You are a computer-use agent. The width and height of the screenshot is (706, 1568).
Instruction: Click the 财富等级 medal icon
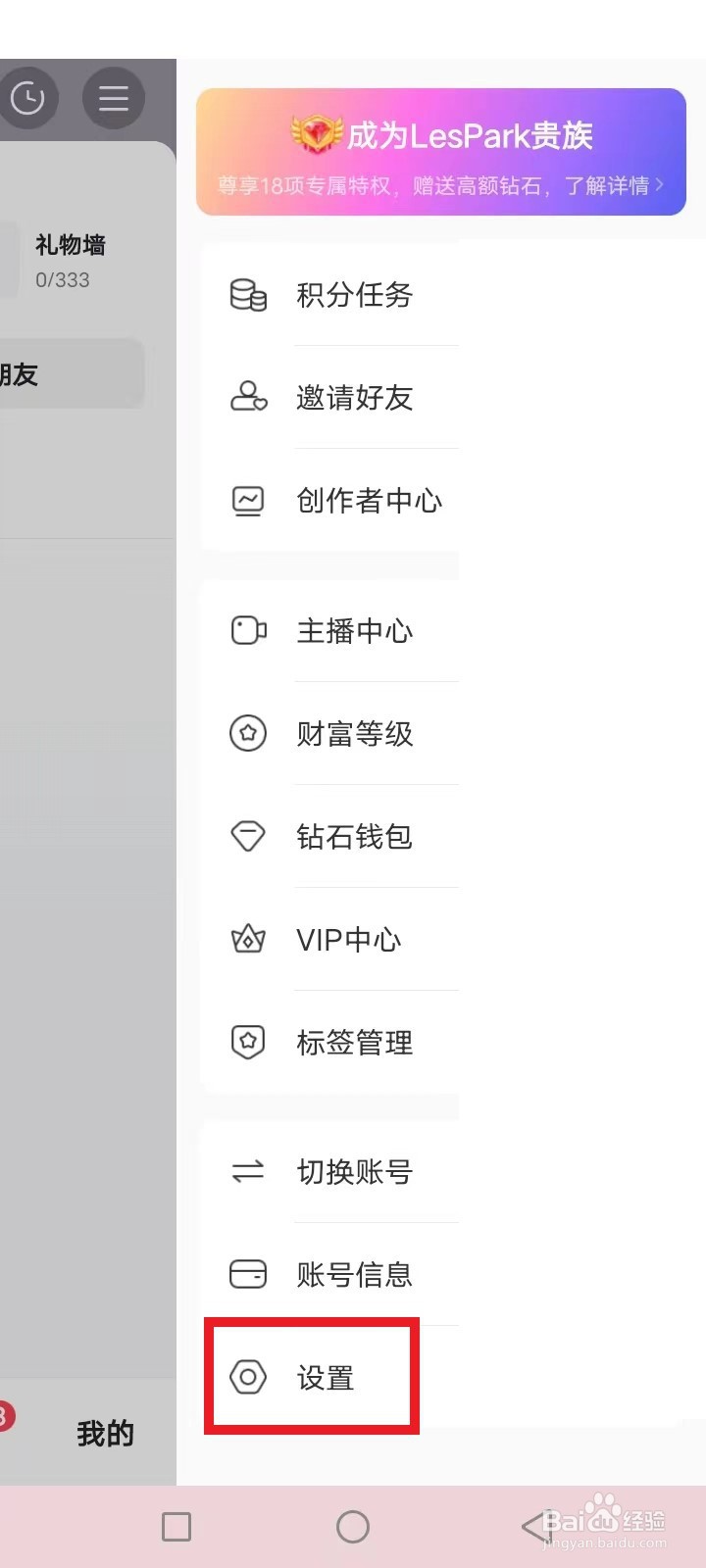tap(247, 734)
